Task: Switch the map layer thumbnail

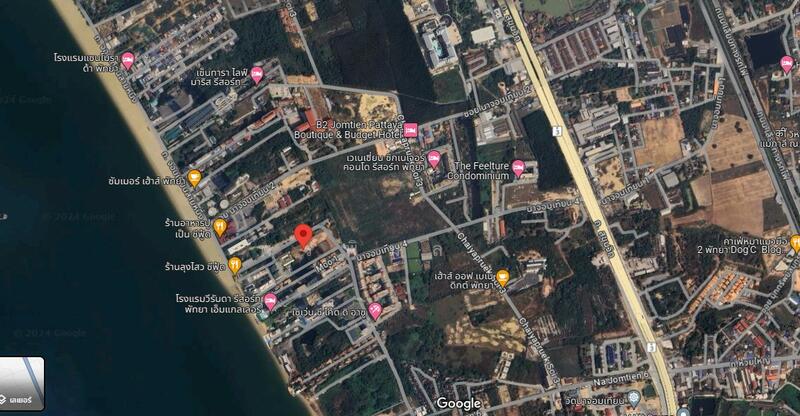Action: [22, 384]
